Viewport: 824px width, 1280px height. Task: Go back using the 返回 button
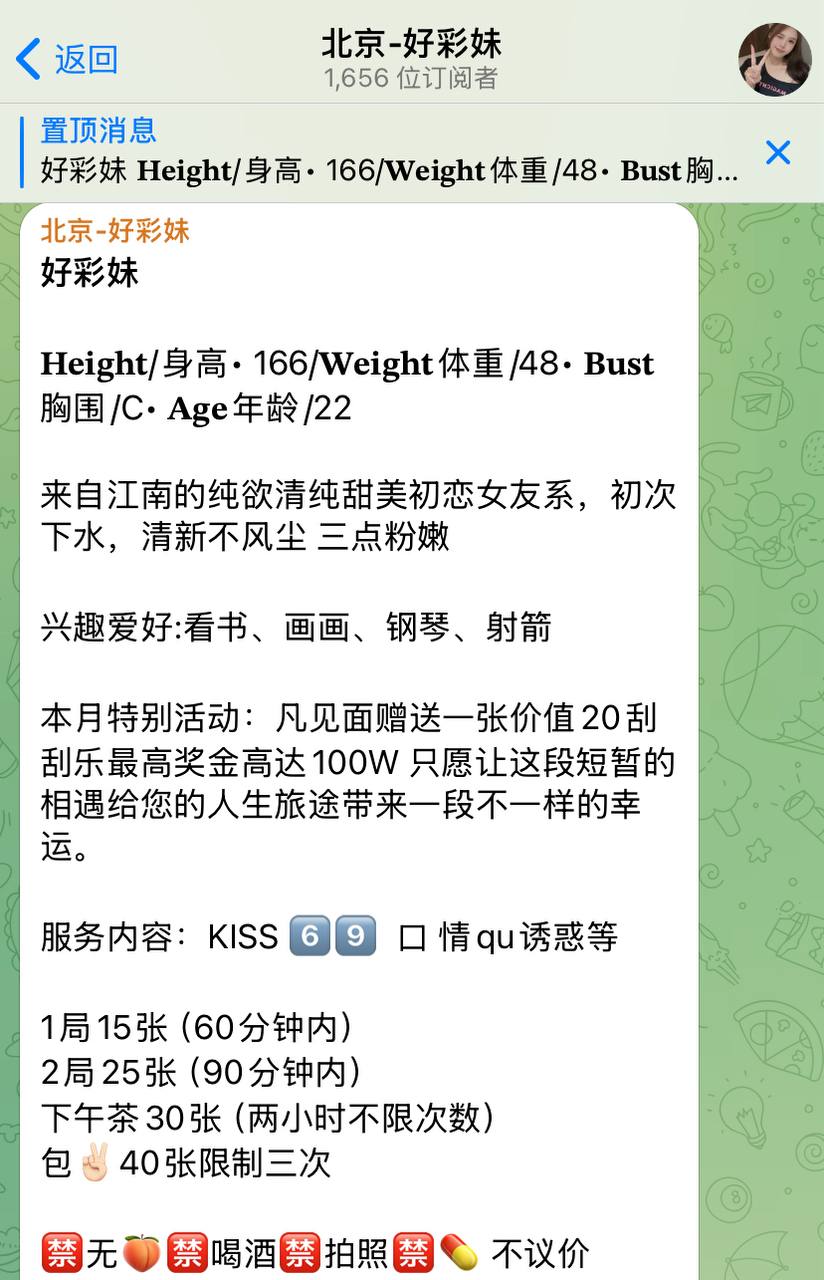68,59
